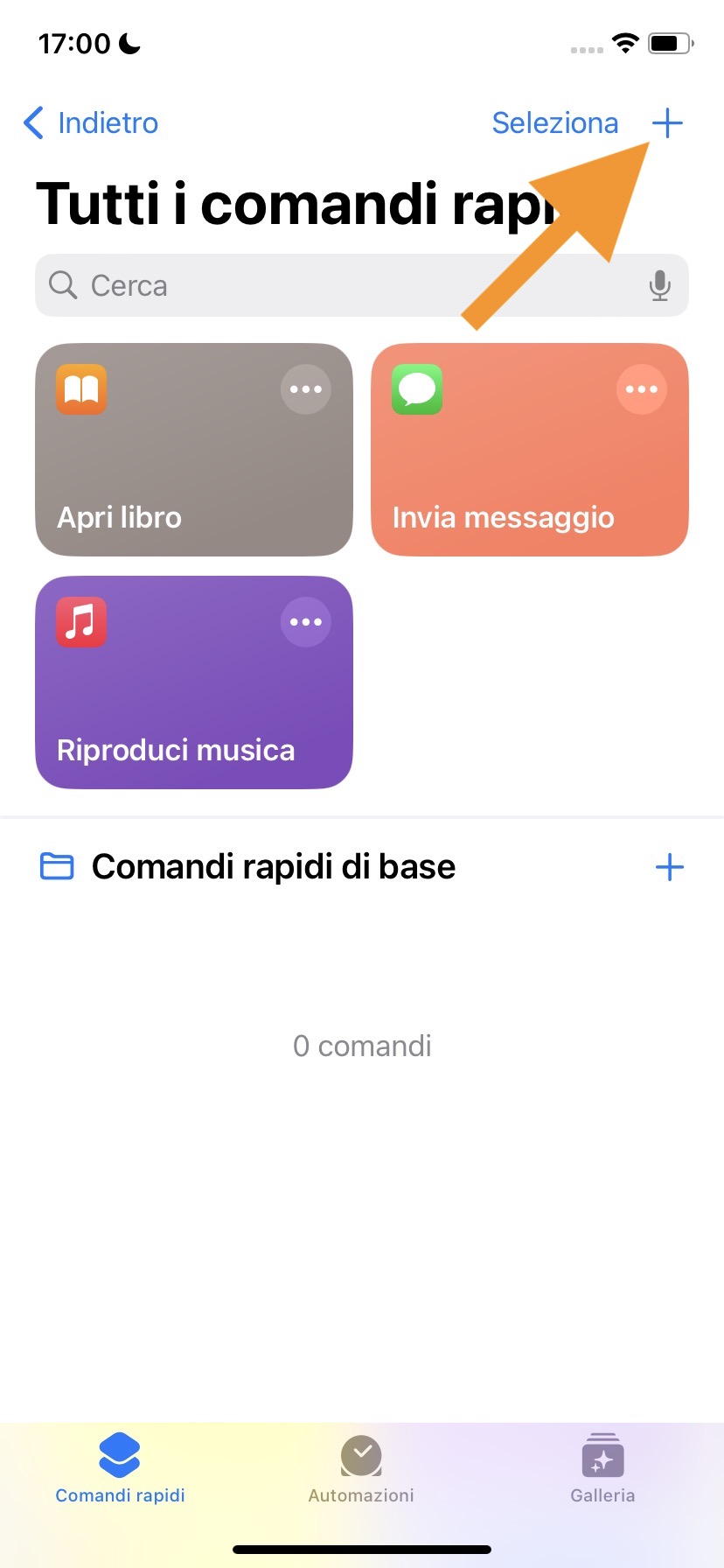Start voice dictation in the search bar
724x1568 pixels.
pos(660,285)
